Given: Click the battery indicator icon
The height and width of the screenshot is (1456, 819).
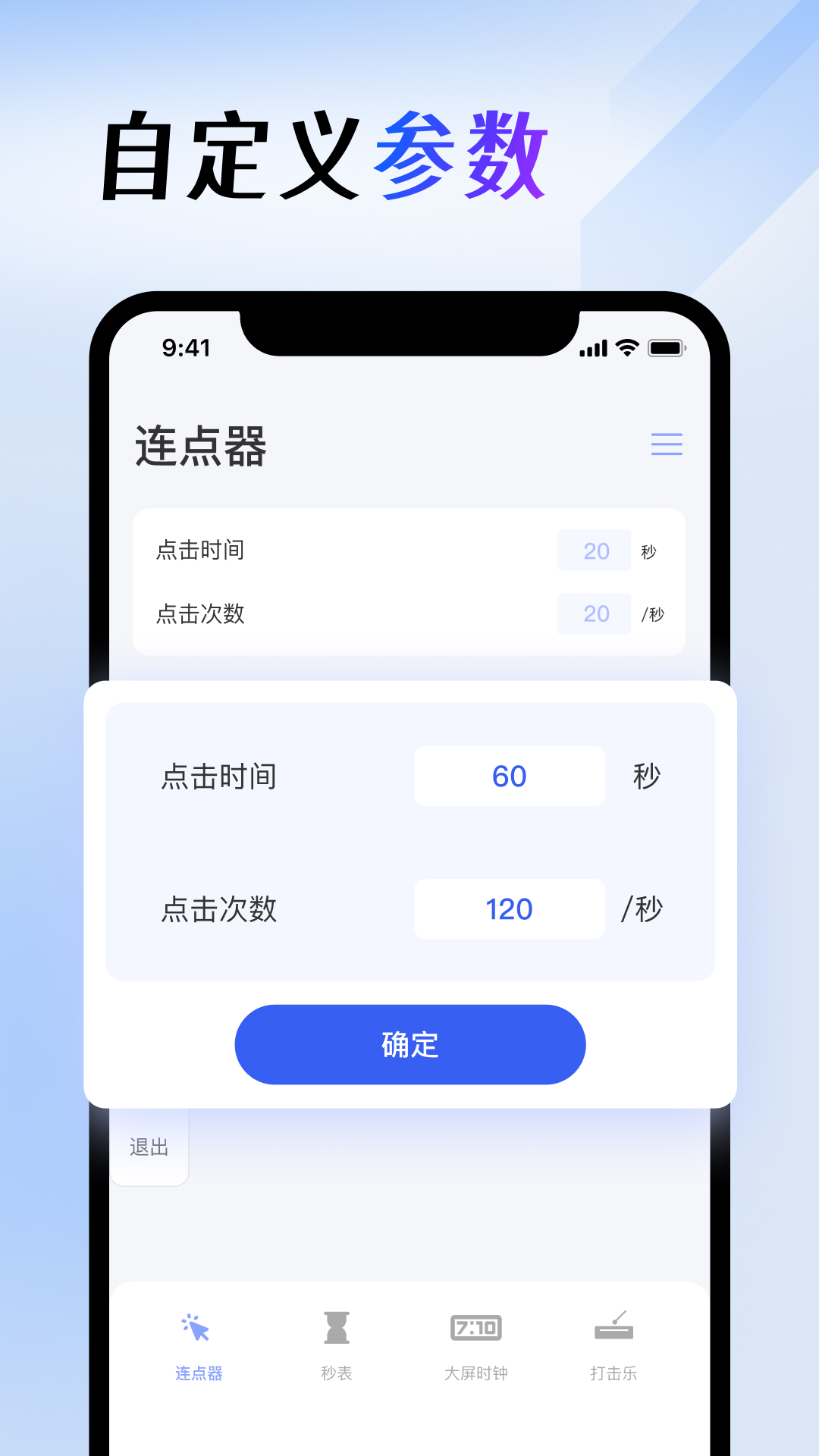Looking at the screenshot, I should pos(667,347).
